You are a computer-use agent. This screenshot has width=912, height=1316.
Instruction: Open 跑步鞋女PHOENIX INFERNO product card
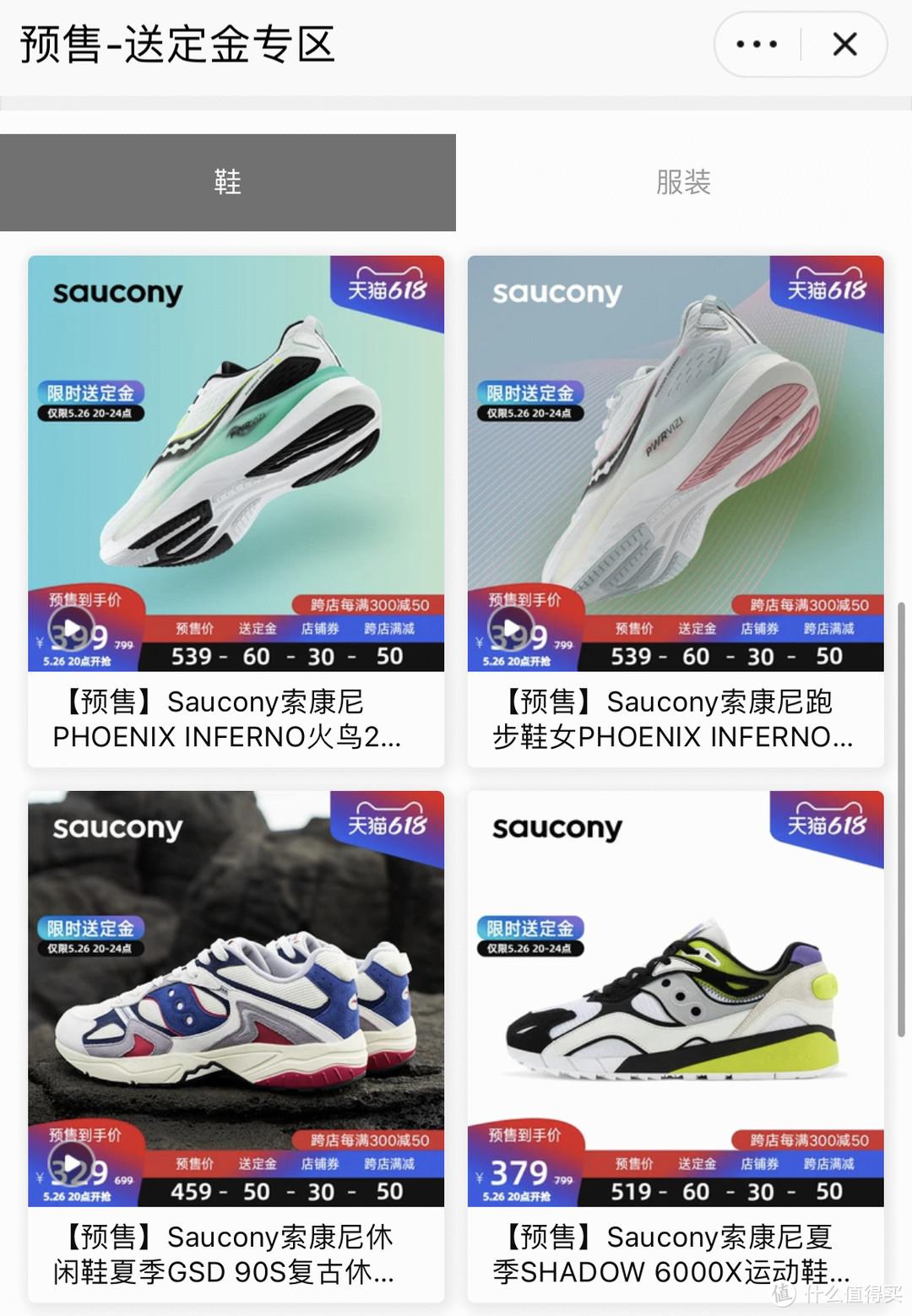[x=676, y=511]
